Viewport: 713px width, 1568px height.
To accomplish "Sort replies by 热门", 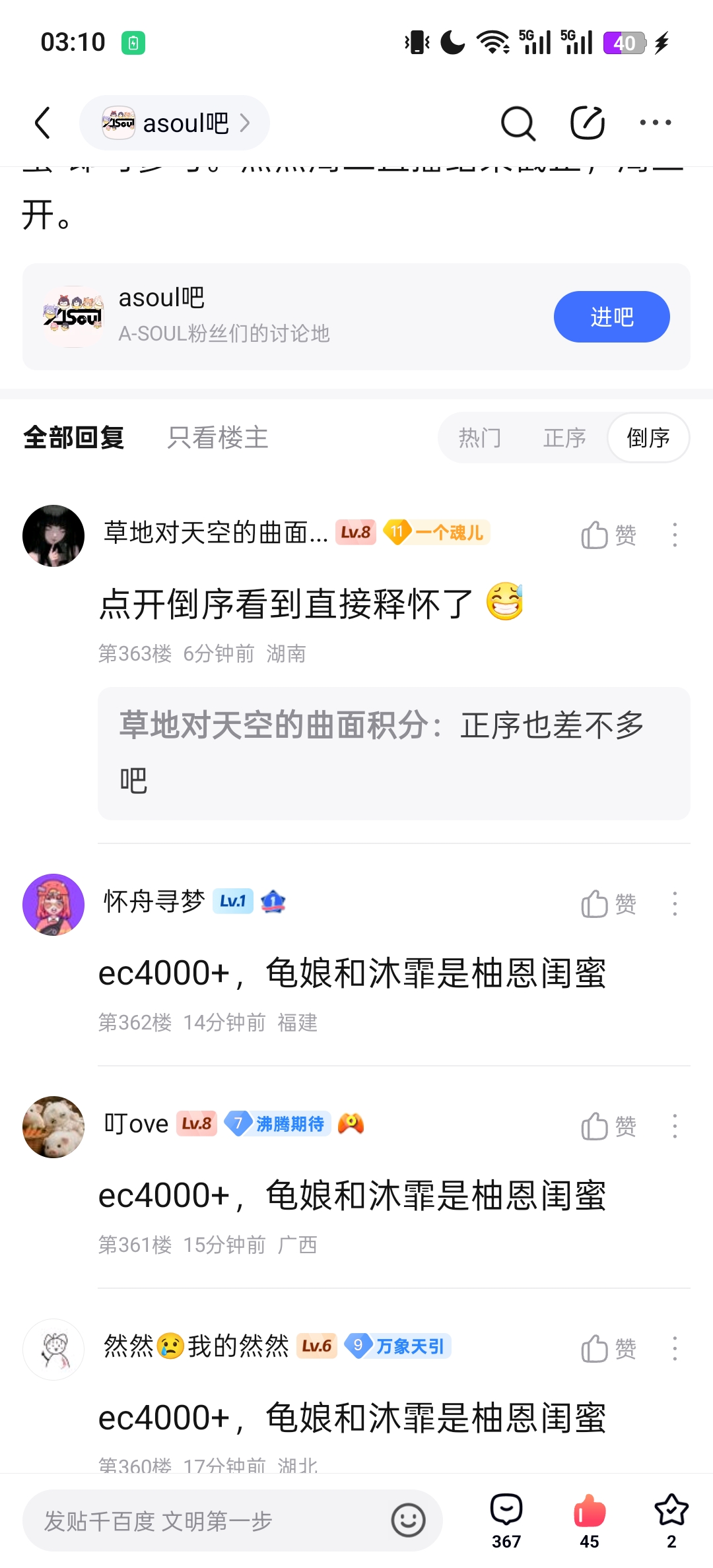I will [x=480, y=438].
